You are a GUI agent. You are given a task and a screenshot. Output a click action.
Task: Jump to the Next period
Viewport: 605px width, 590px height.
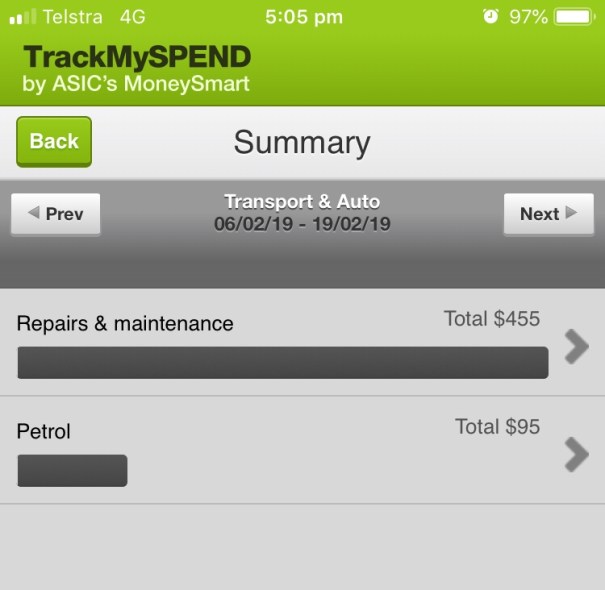(548, 214)
